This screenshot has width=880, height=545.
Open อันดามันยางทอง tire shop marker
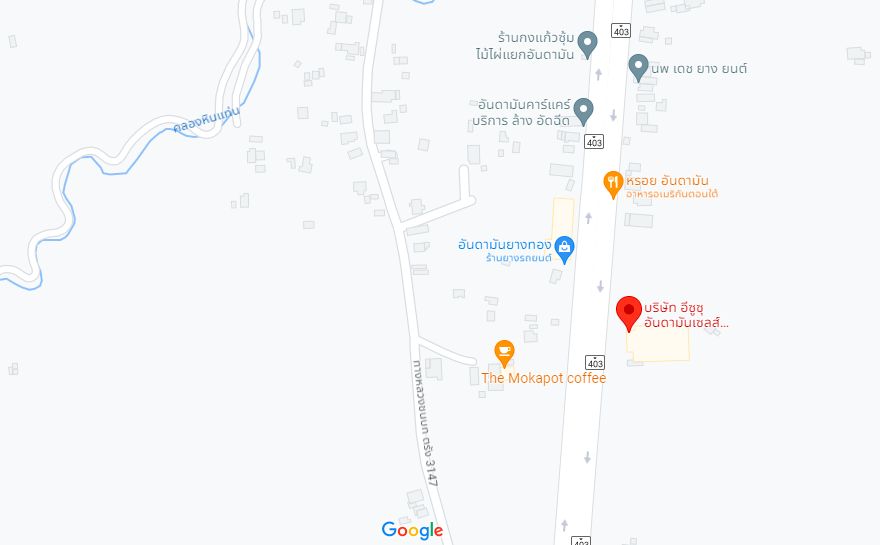coord(564,247)
